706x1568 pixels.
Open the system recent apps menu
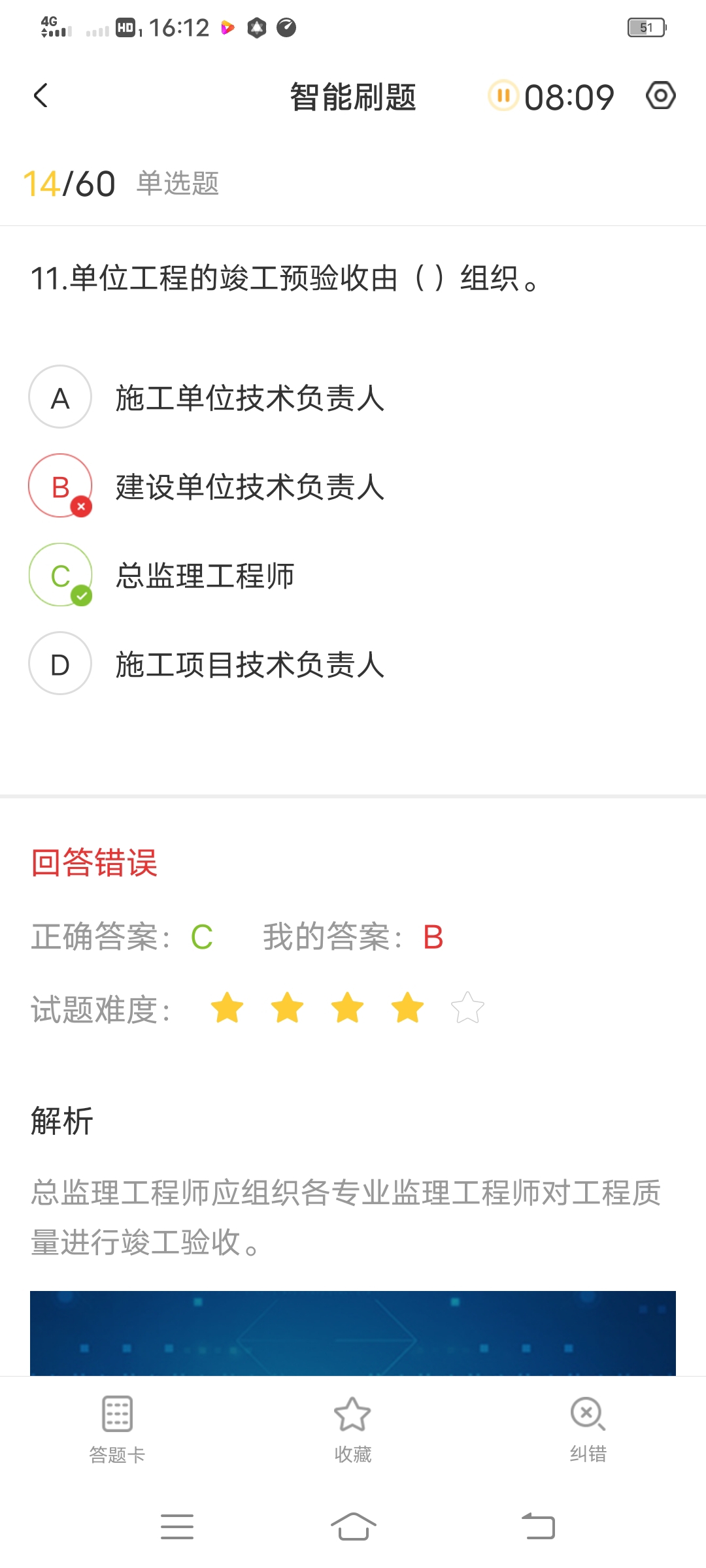pyautogui.click(x=177, y=1527)
